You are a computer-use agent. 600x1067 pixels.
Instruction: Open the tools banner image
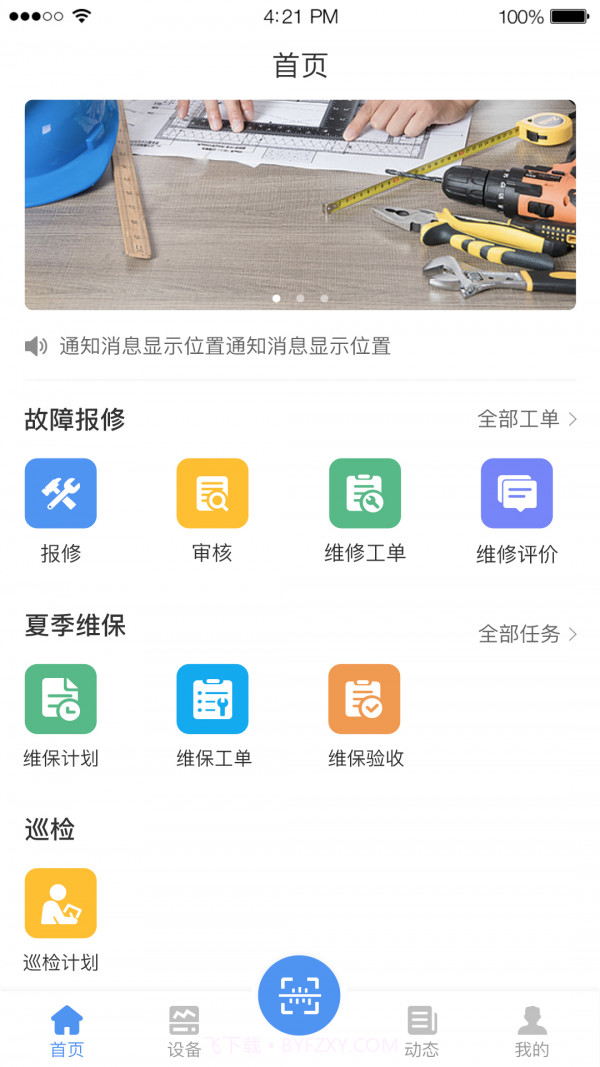(300, 204)
